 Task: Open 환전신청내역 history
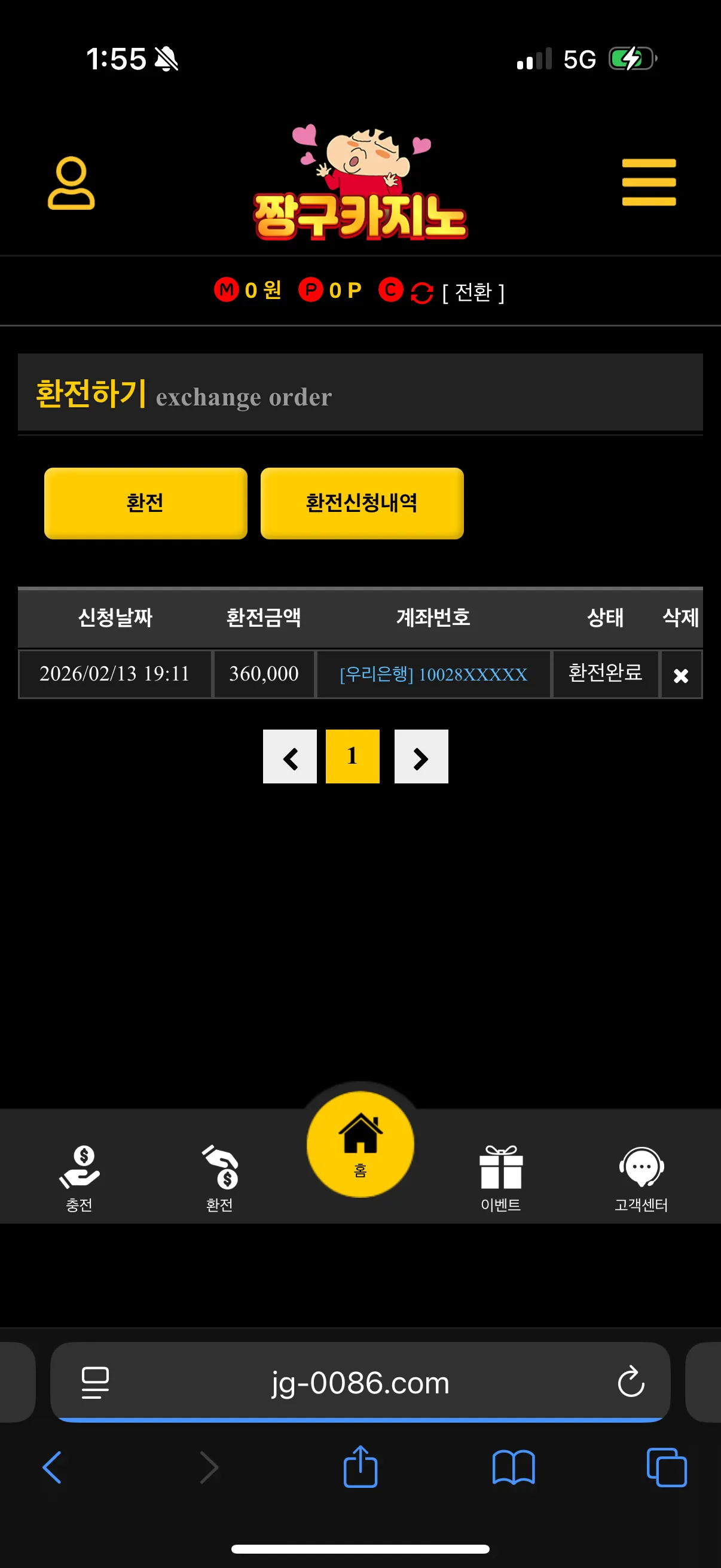pos(362,504)
